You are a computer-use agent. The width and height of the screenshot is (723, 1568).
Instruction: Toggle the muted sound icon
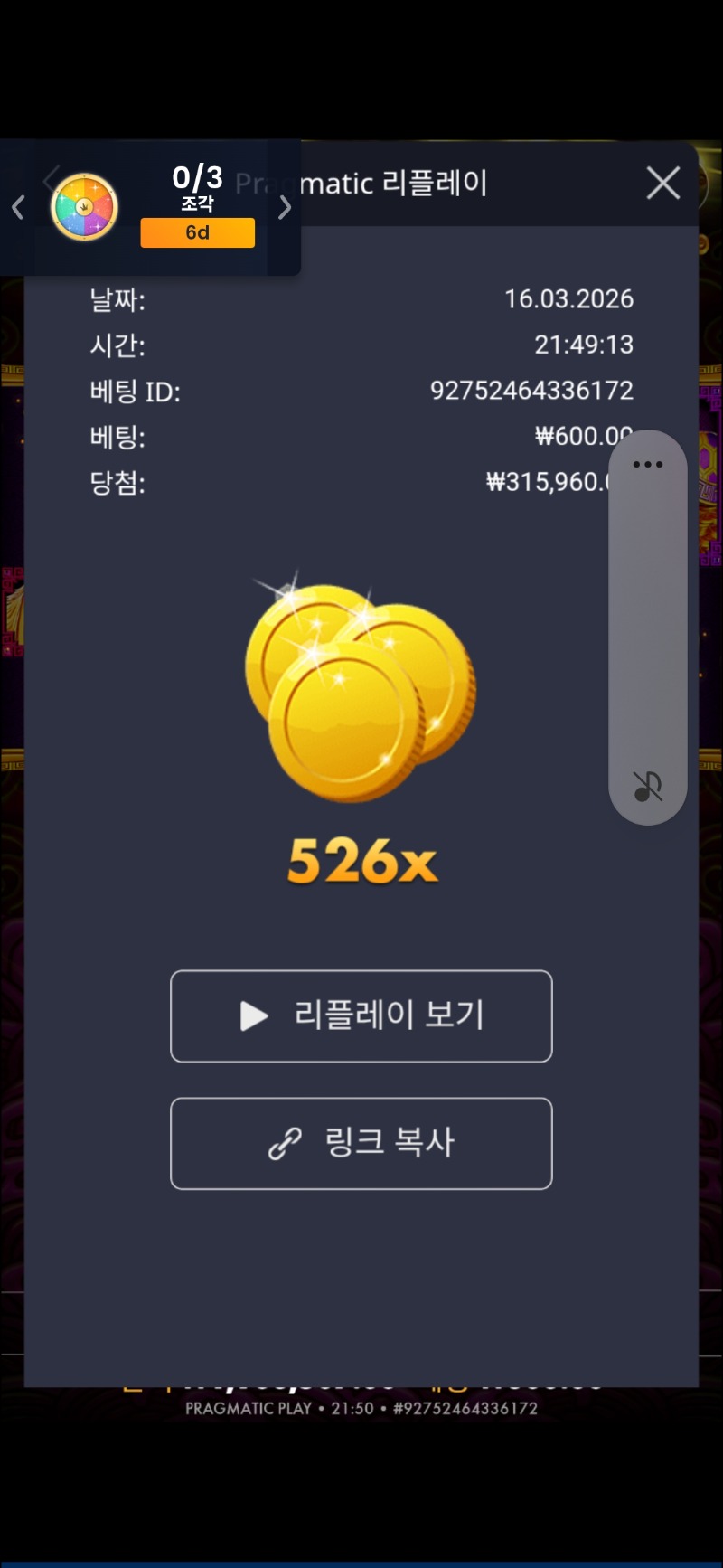coord(648,786)
